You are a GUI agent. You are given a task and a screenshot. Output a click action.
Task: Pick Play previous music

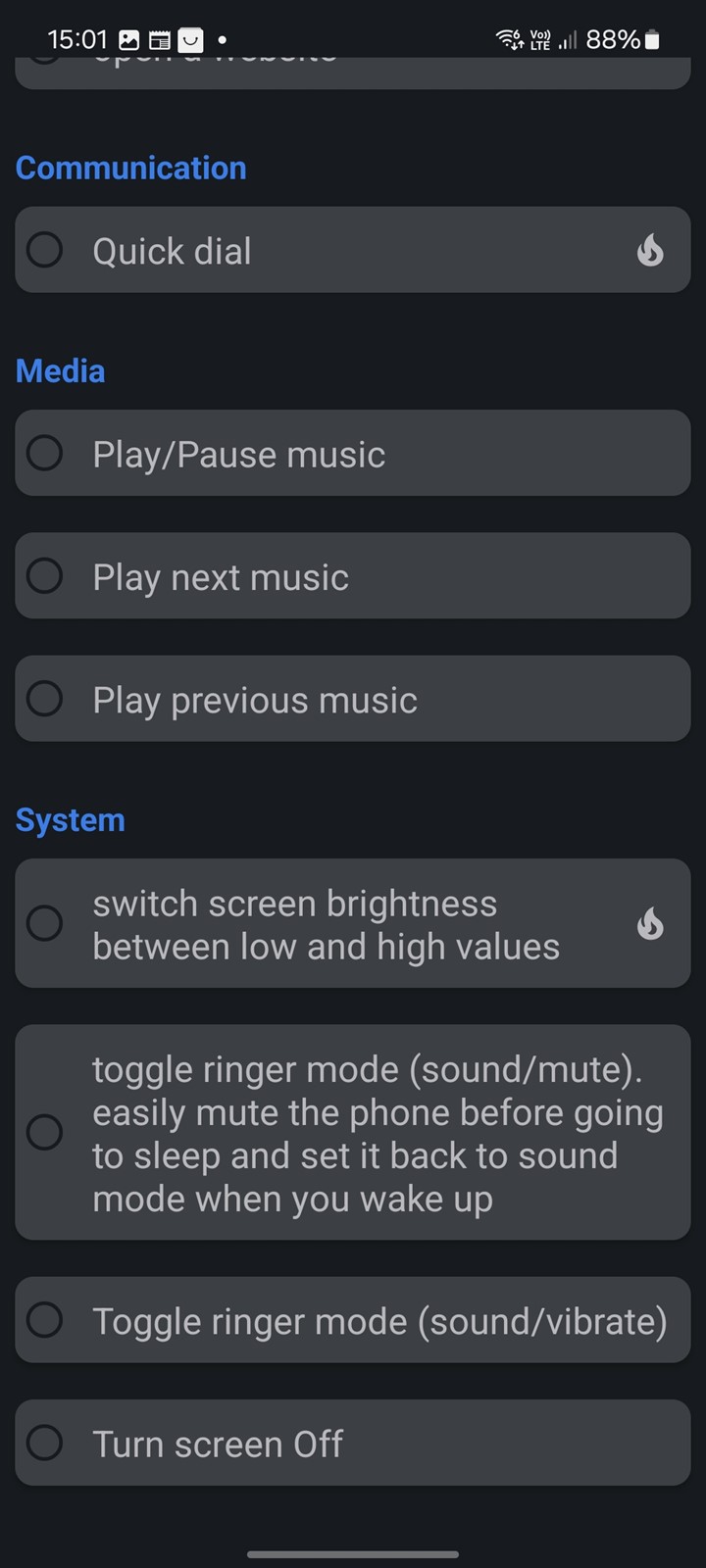[x=353, y=699]
